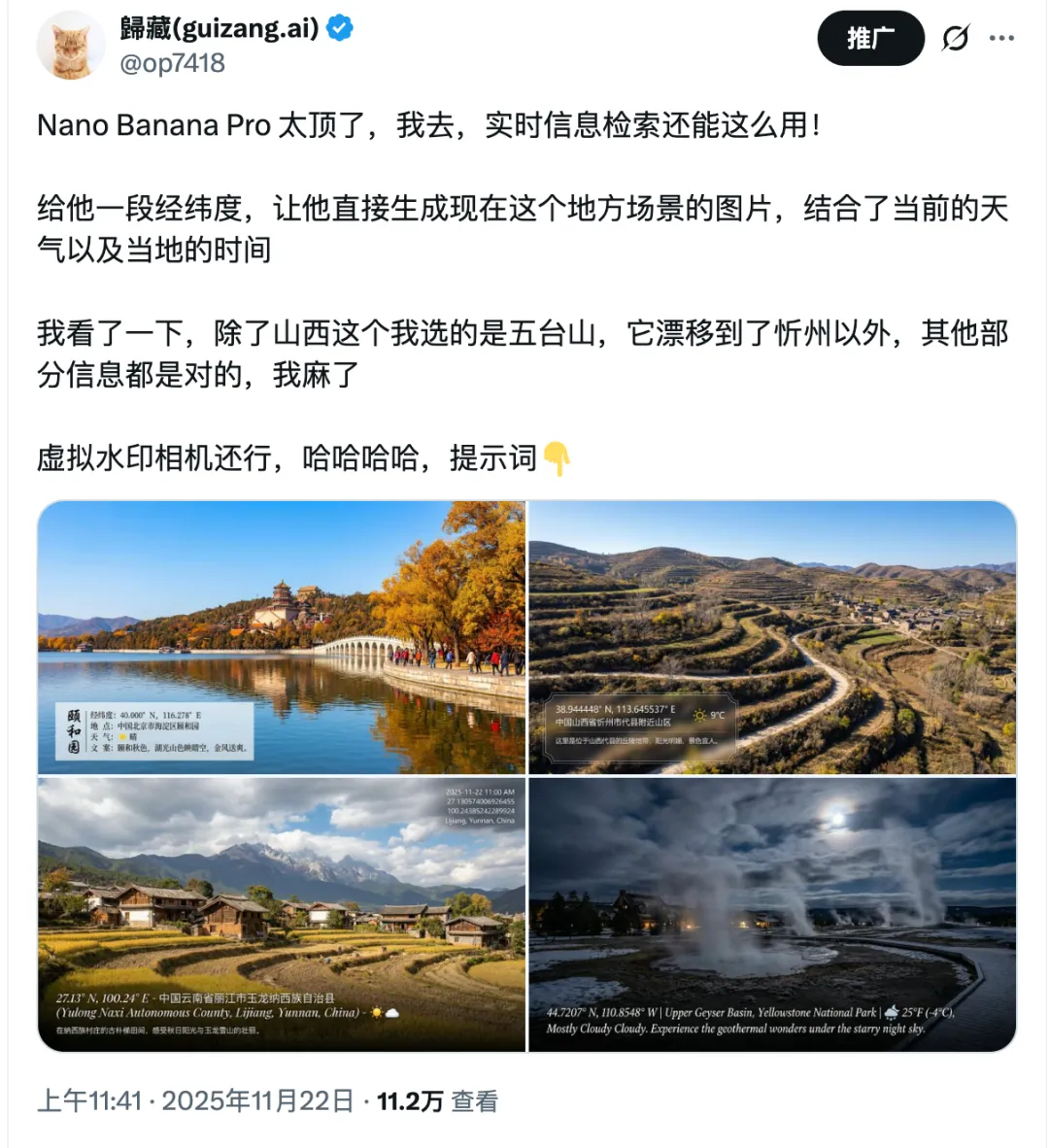Tap the 推广 promote button

point(870,39)
